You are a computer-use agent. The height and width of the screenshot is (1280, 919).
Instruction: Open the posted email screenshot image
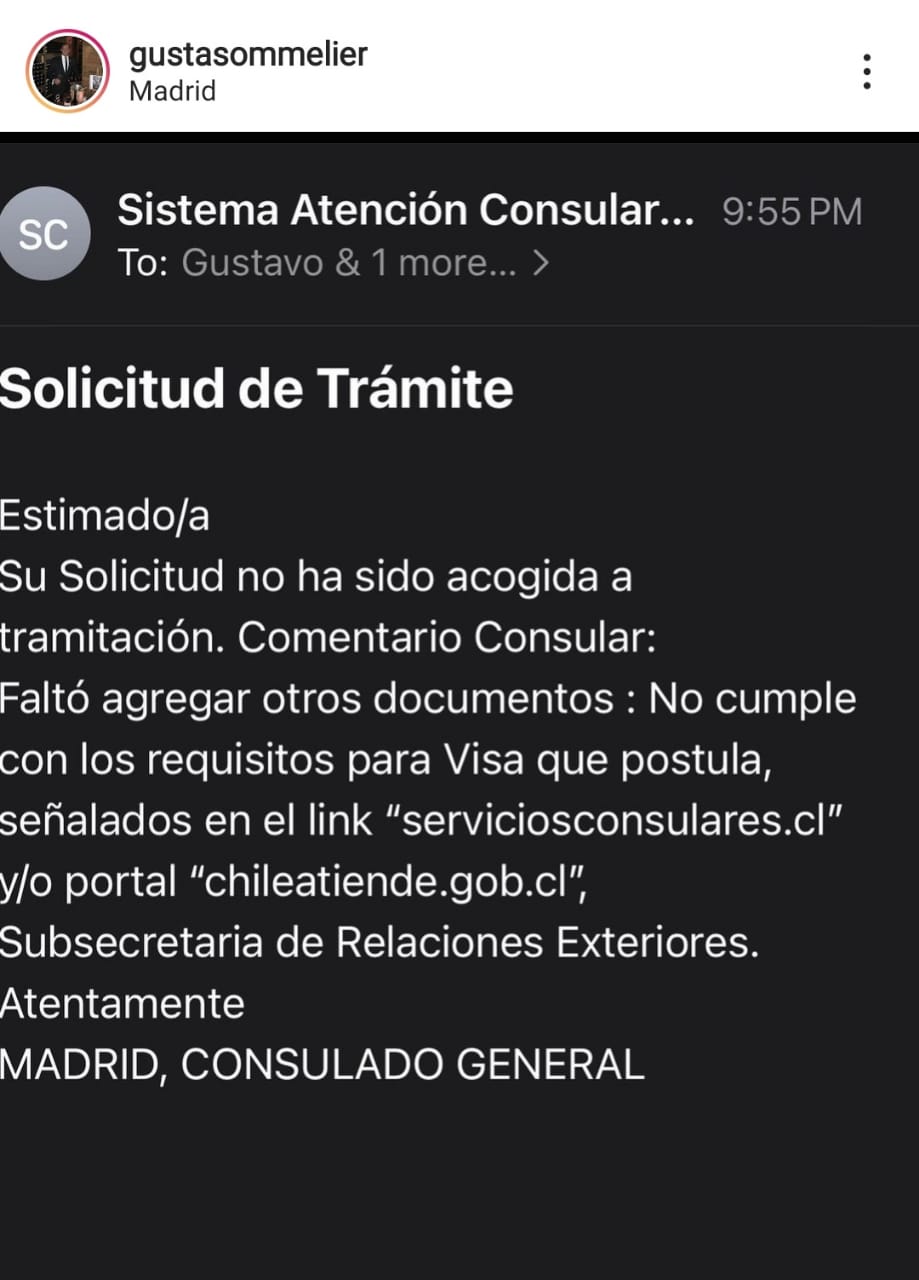pos(459,700)
